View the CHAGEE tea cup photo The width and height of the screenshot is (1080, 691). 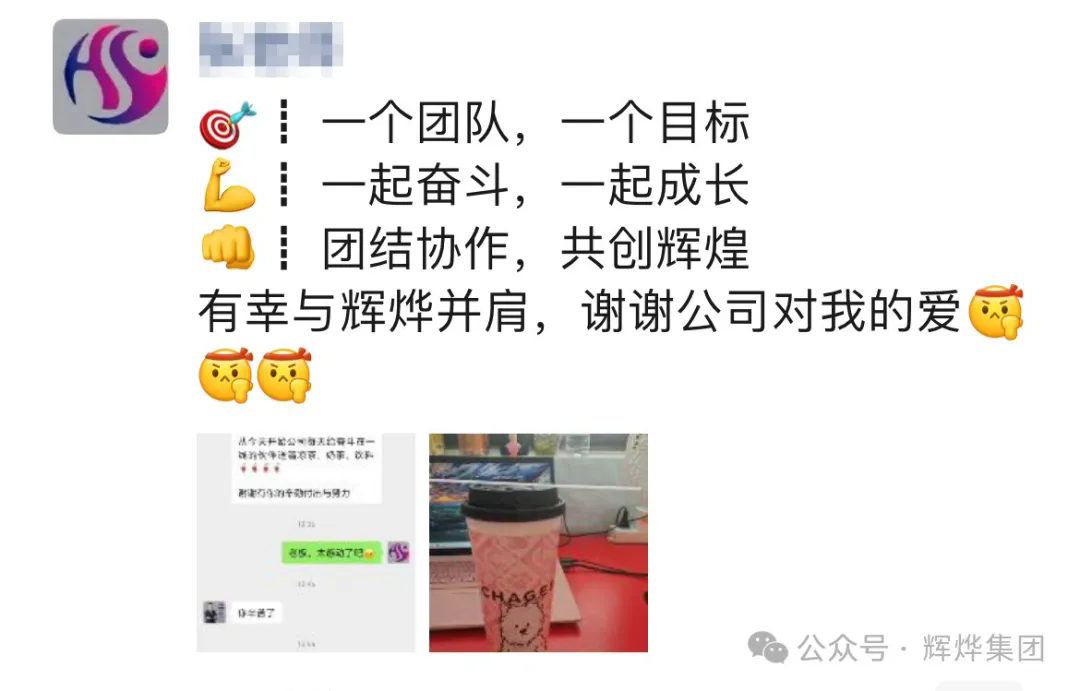[538, 542]
